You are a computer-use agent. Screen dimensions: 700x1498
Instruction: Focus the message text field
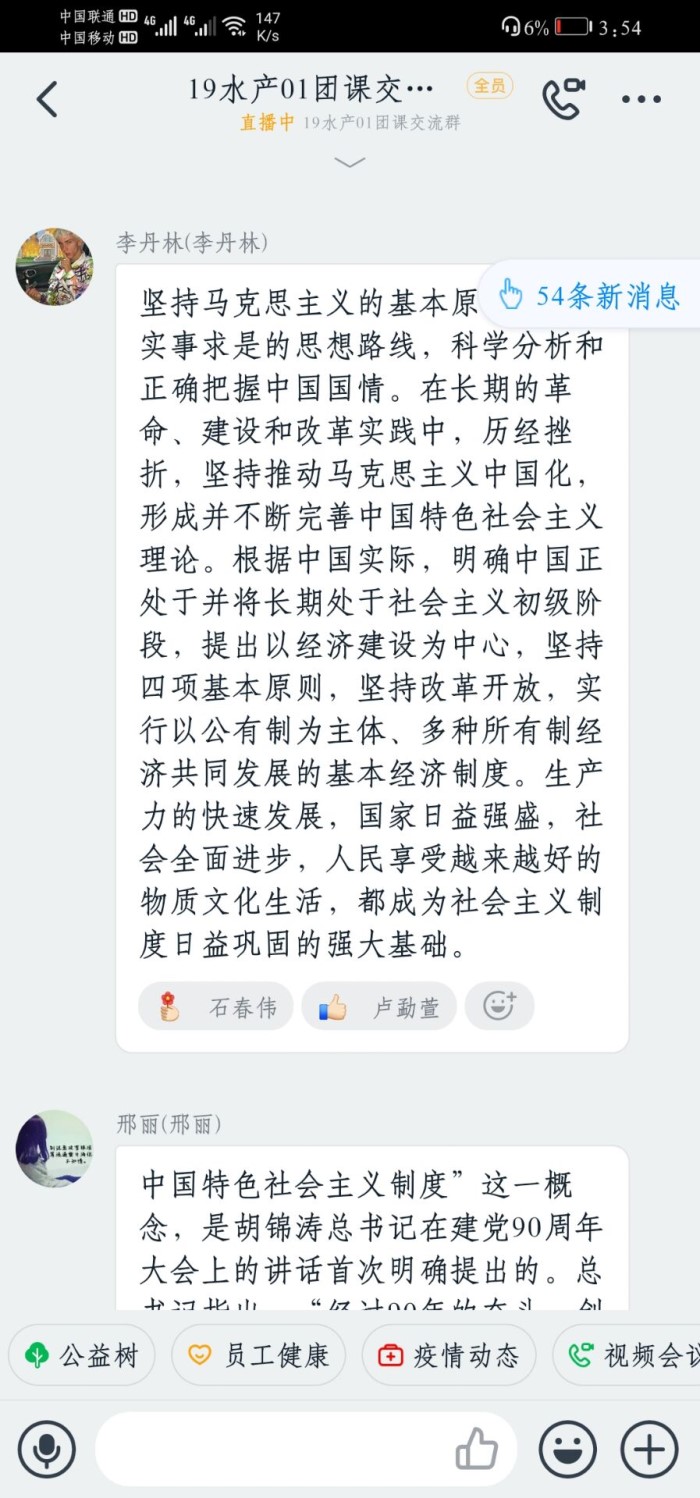(270, 1449)
